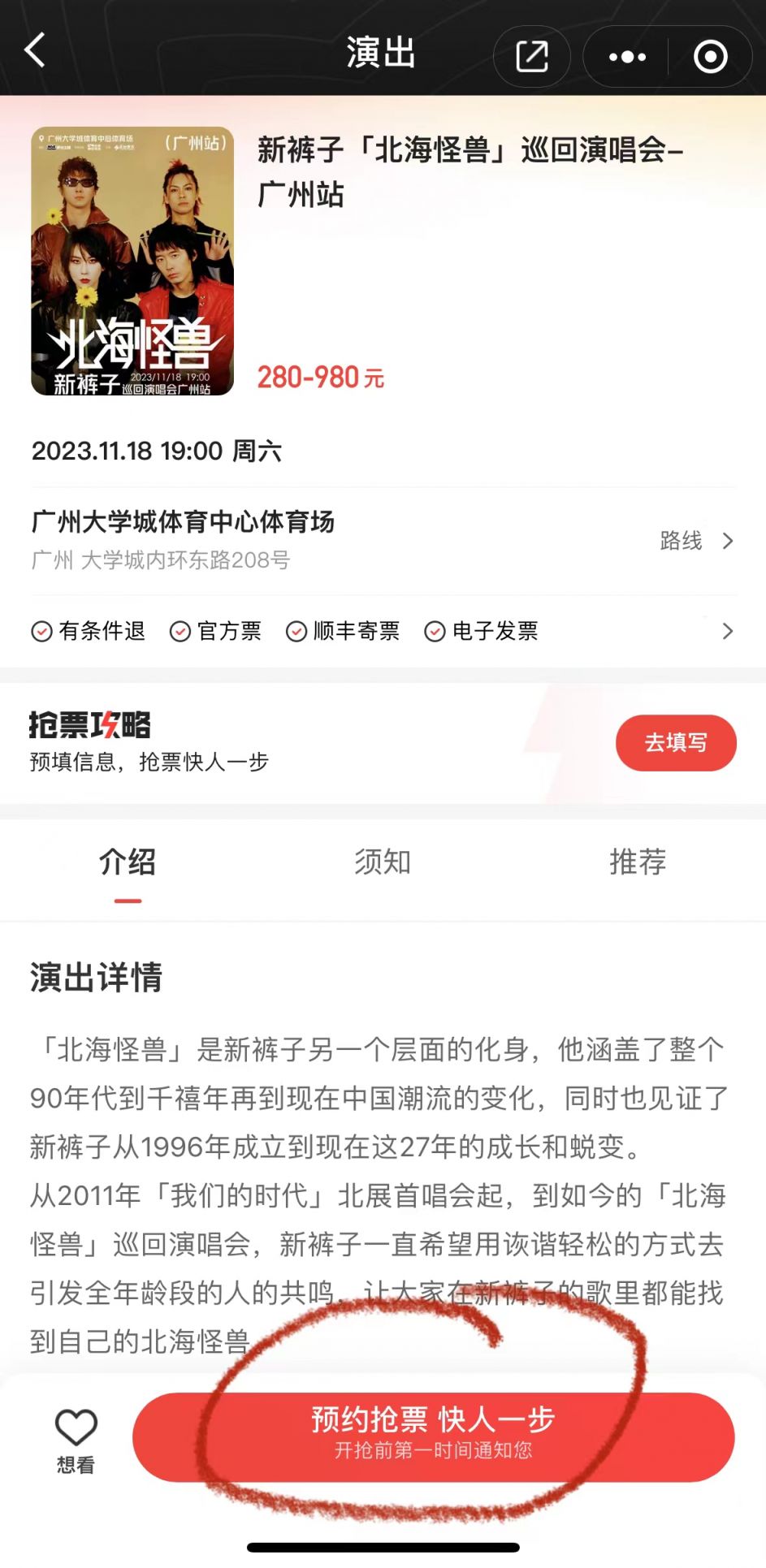Switch to the 推荐 tab
This screenshot has height=1568, width=766.
[x=638, y=862]
